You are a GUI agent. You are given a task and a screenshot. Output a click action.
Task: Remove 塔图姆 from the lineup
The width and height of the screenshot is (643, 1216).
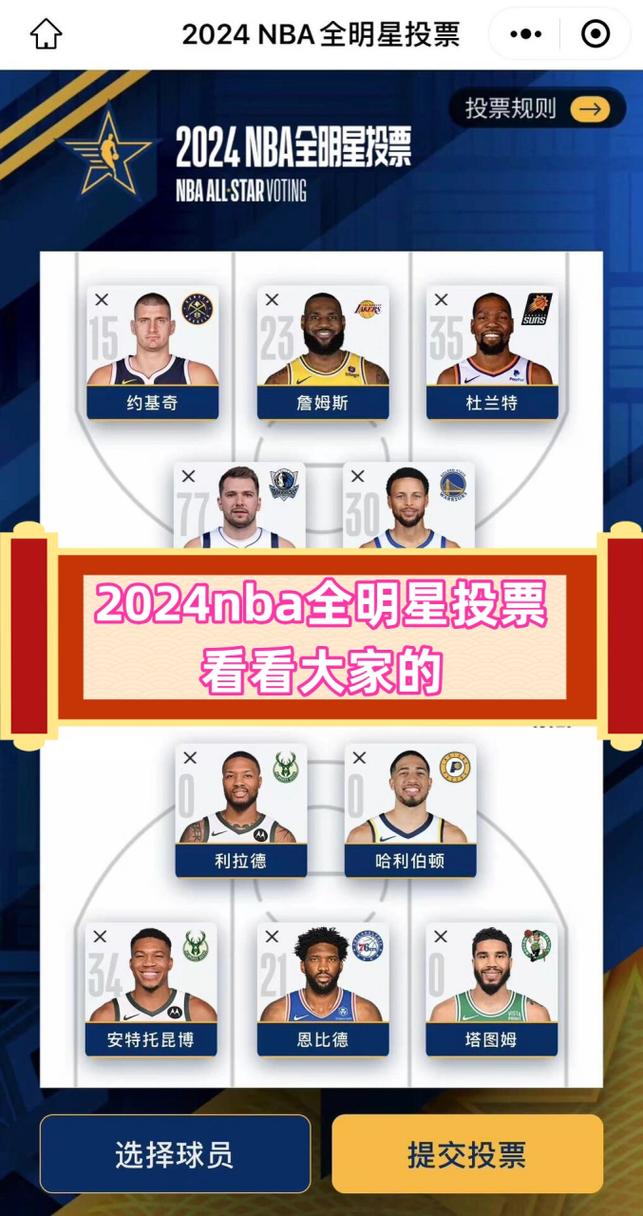click(441, 936)
